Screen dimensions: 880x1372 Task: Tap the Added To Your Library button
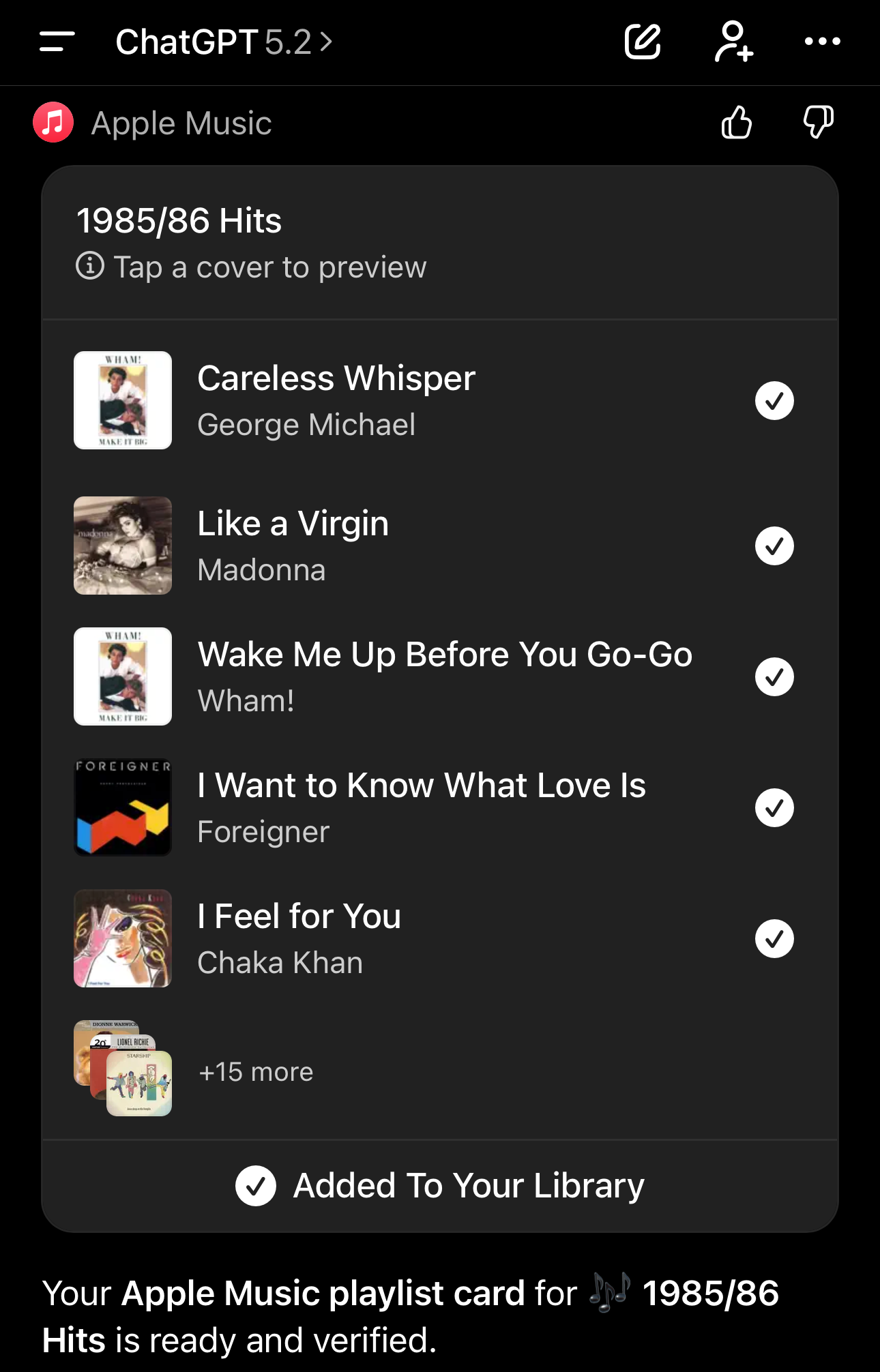click(440, 1186)
